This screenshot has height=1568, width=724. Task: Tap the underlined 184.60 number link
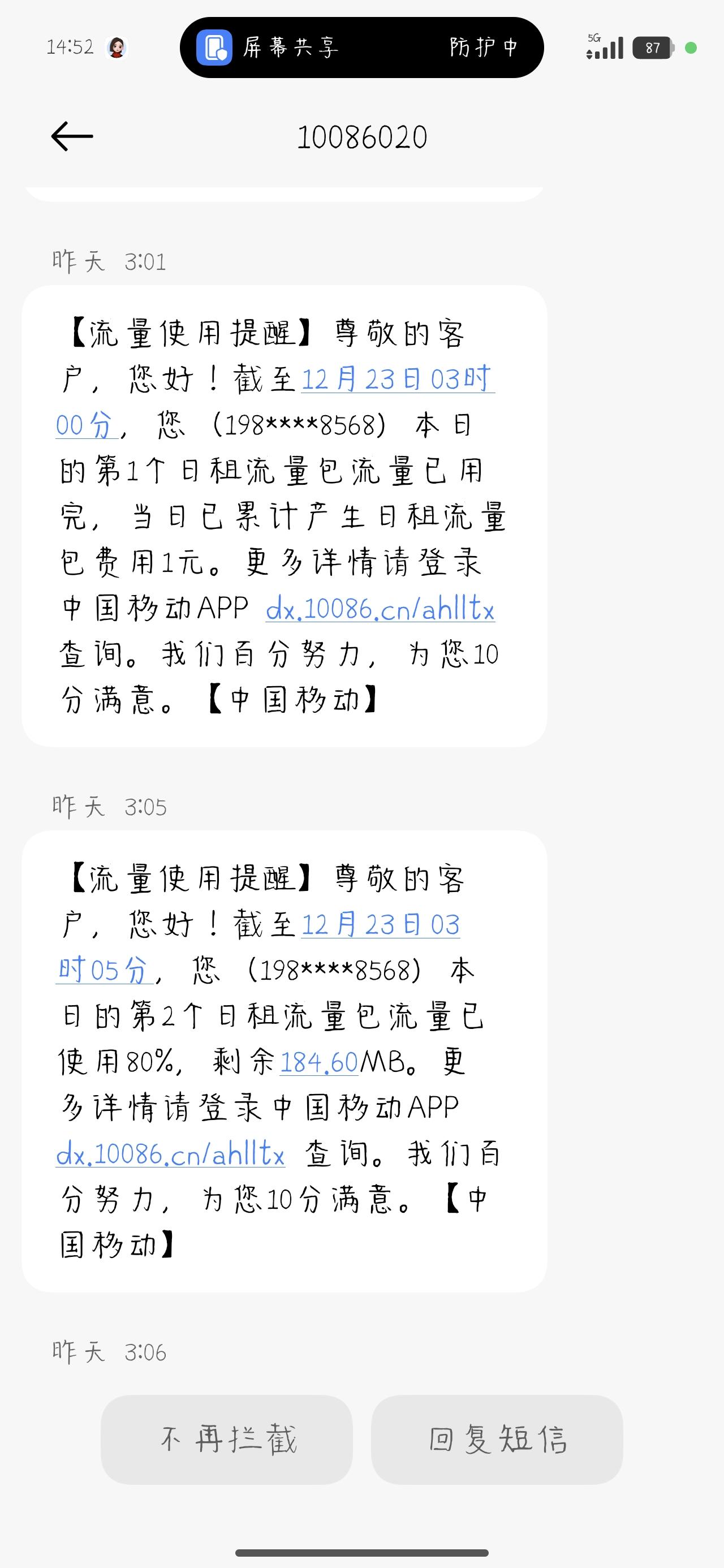coord(319,1062)
